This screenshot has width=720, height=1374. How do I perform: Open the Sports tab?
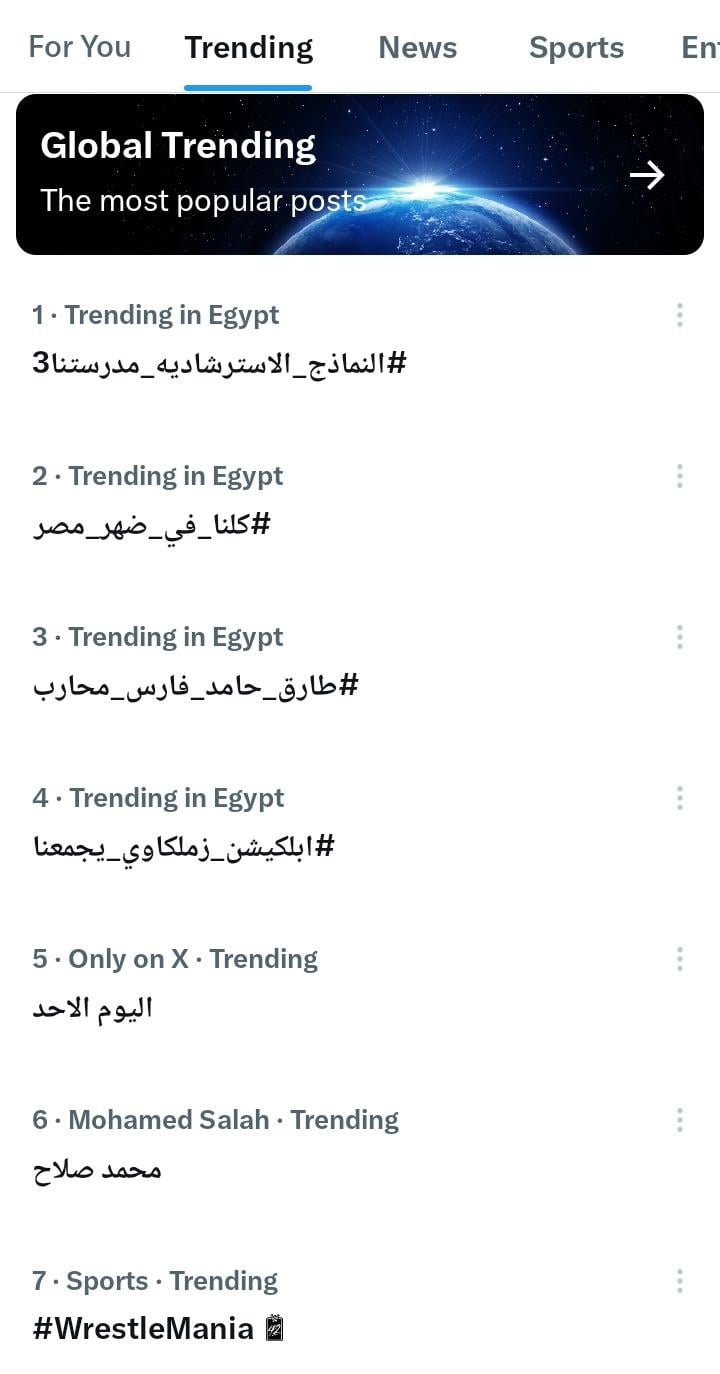pyautogui.click(x=576, y=47)
